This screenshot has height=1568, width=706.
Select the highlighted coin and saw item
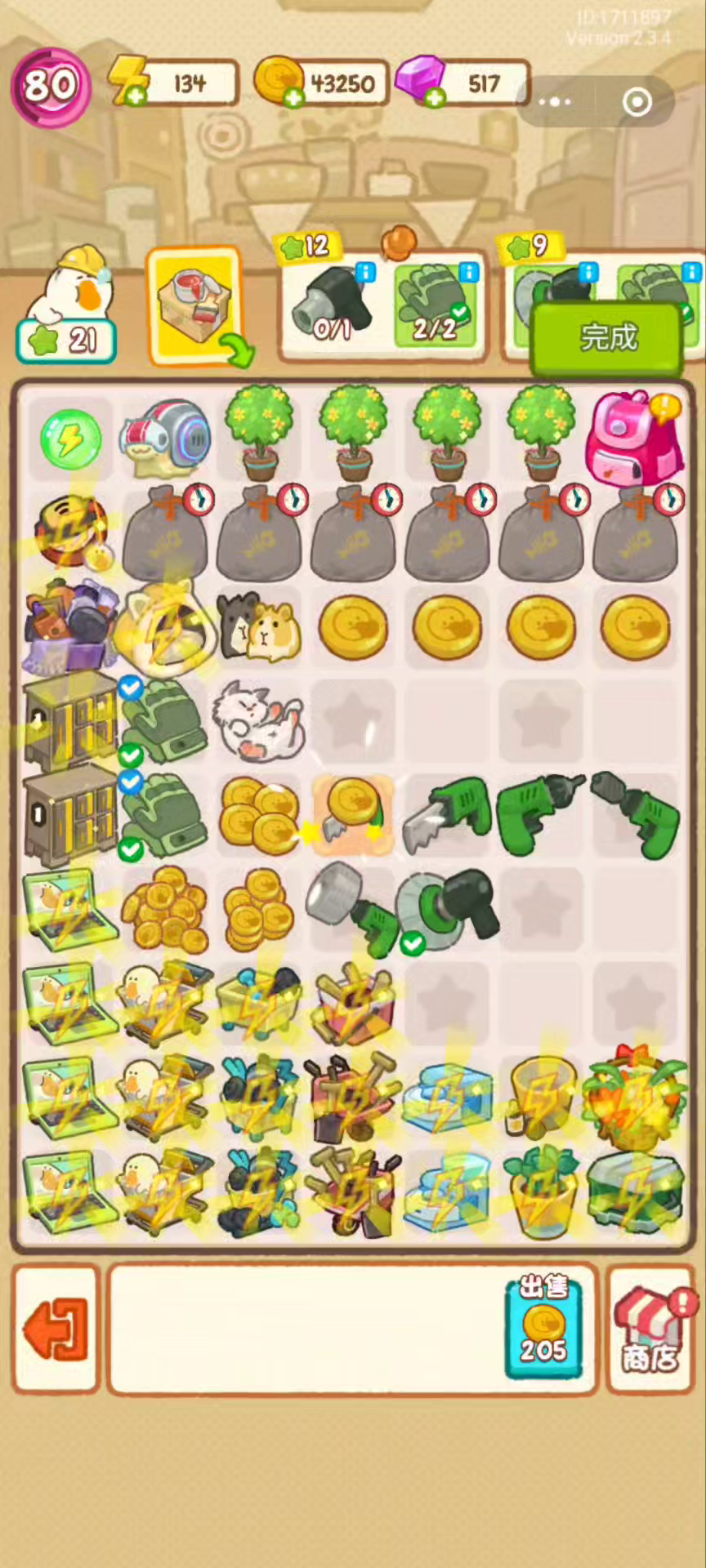[353, 813]
